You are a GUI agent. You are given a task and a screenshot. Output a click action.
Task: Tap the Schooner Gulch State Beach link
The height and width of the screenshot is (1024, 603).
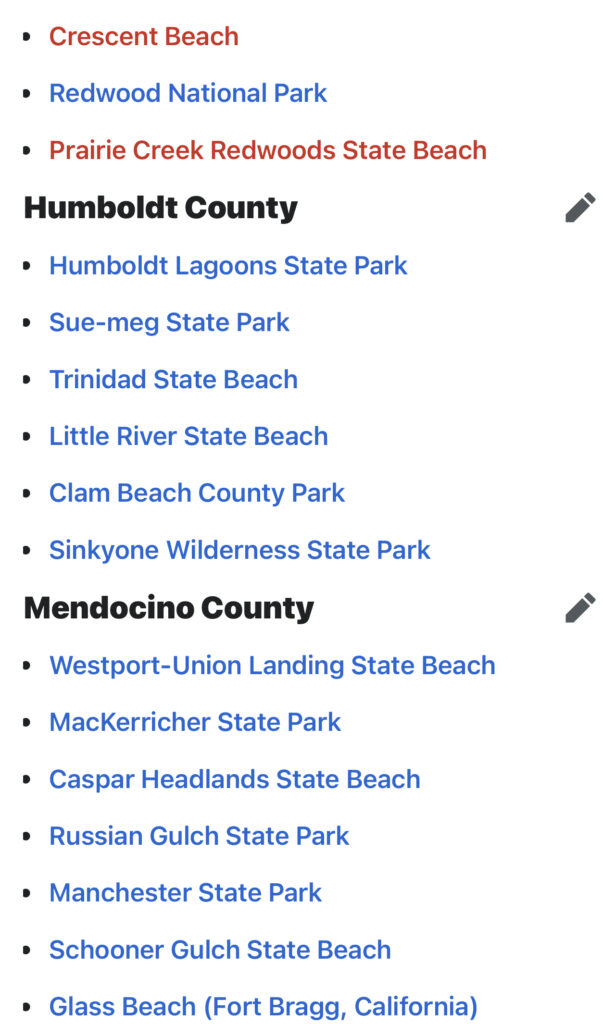coord(220,951)
